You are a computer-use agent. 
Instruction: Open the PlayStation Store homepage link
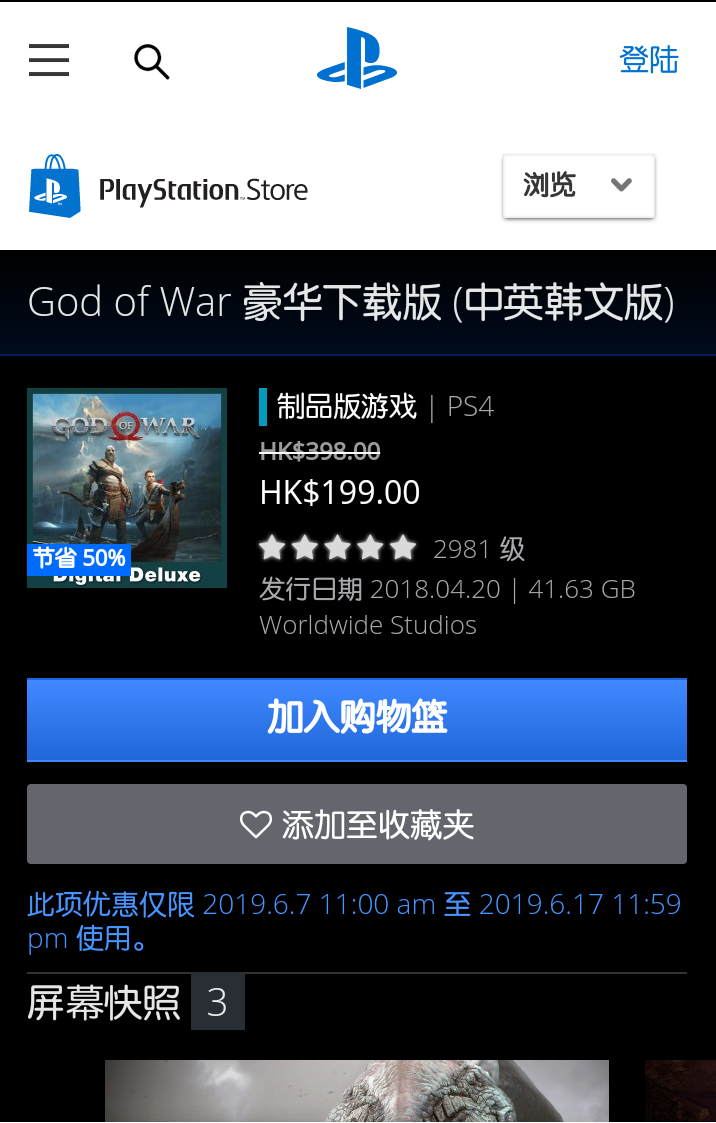169,187
